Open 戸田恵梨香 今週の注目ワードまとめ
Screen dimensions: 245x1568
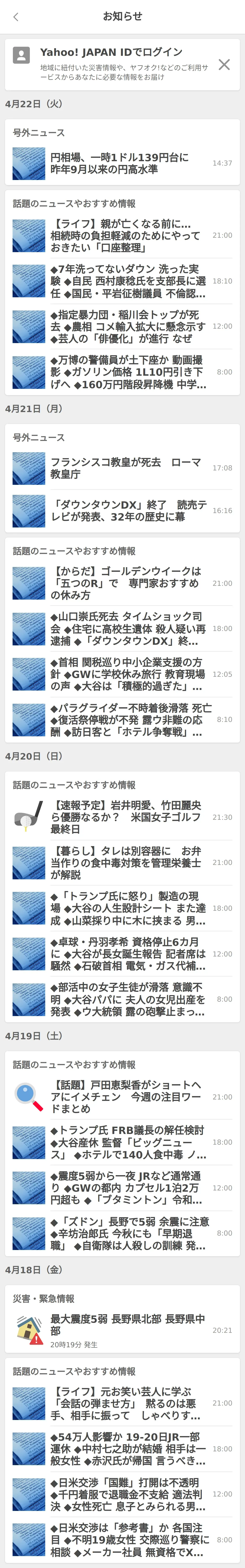[122, 1097]
